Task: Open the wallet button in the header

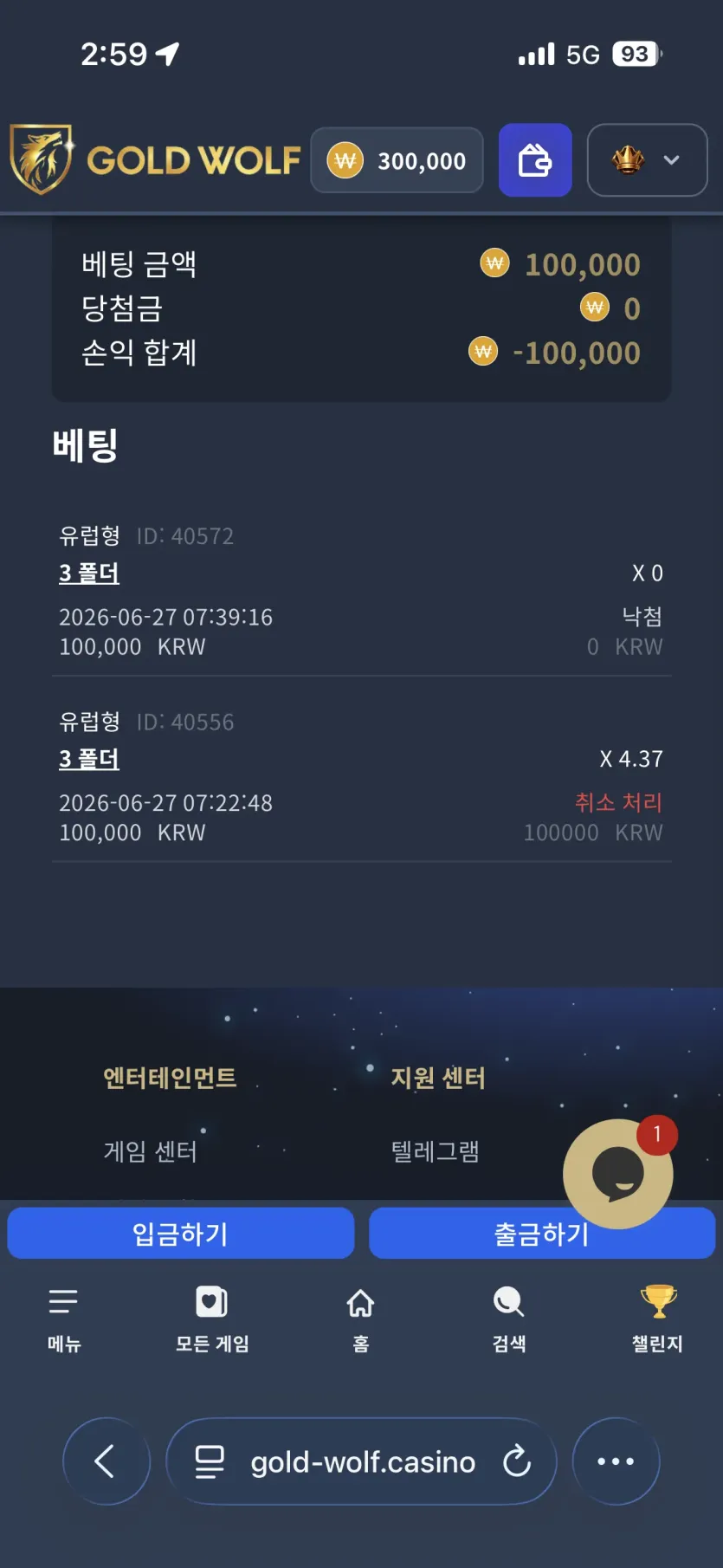Action: click(x=535, y=160)
